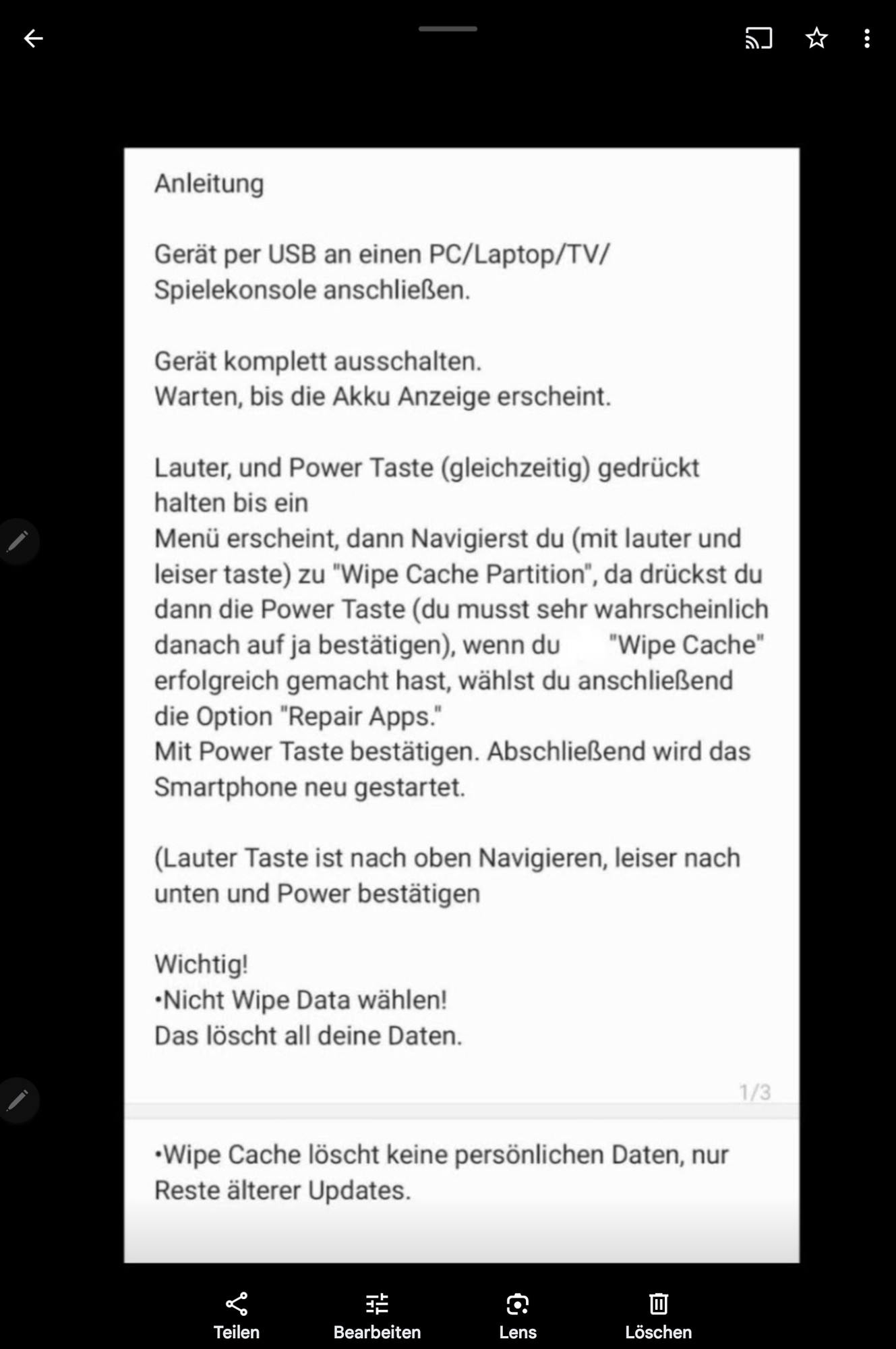Share this image via Teilen
The image size is (896, 1349).
(x=236, y=1315)
